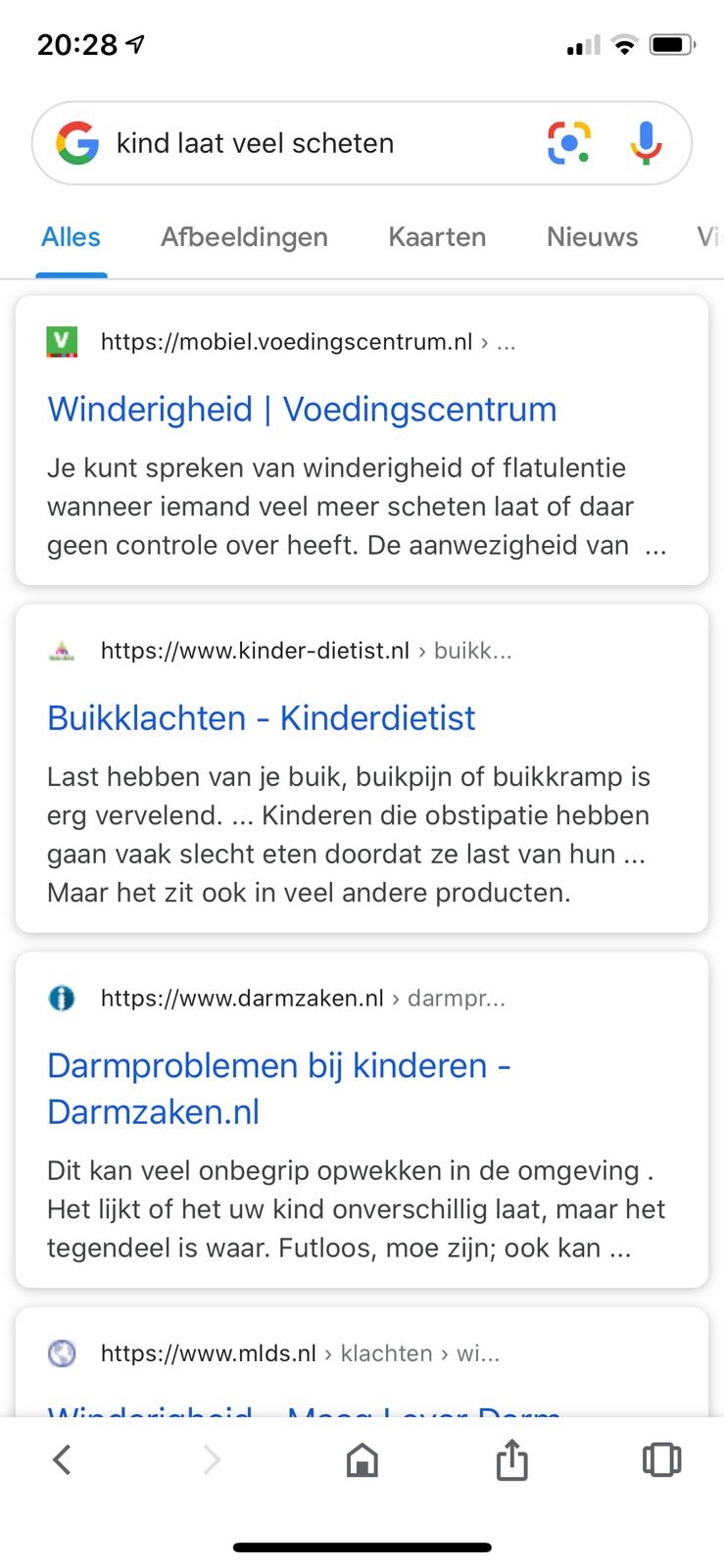
Task: Open the 'Winderigheid | Voedingscentrum' result
Action: click(302, 410)
